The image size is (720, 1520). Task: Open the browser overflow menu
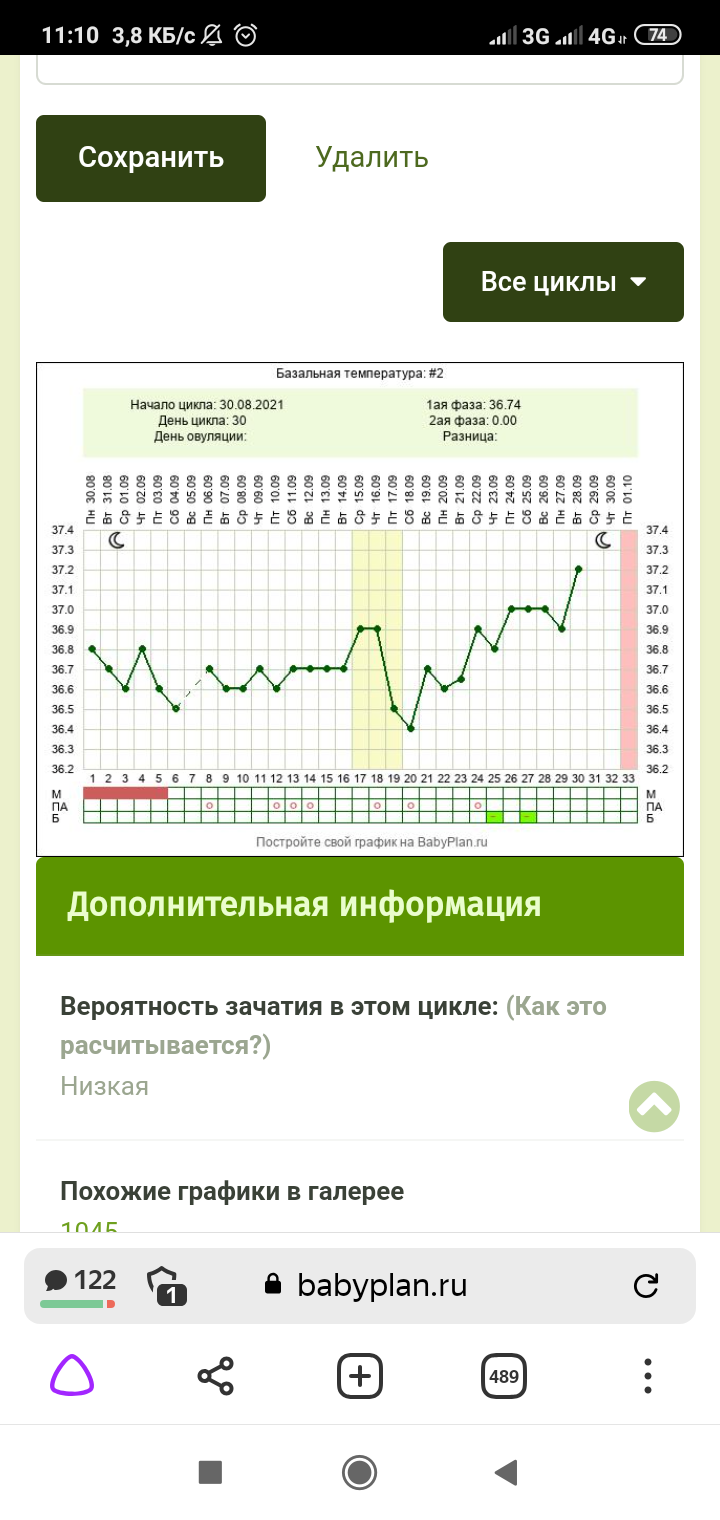pos(648,1377)
